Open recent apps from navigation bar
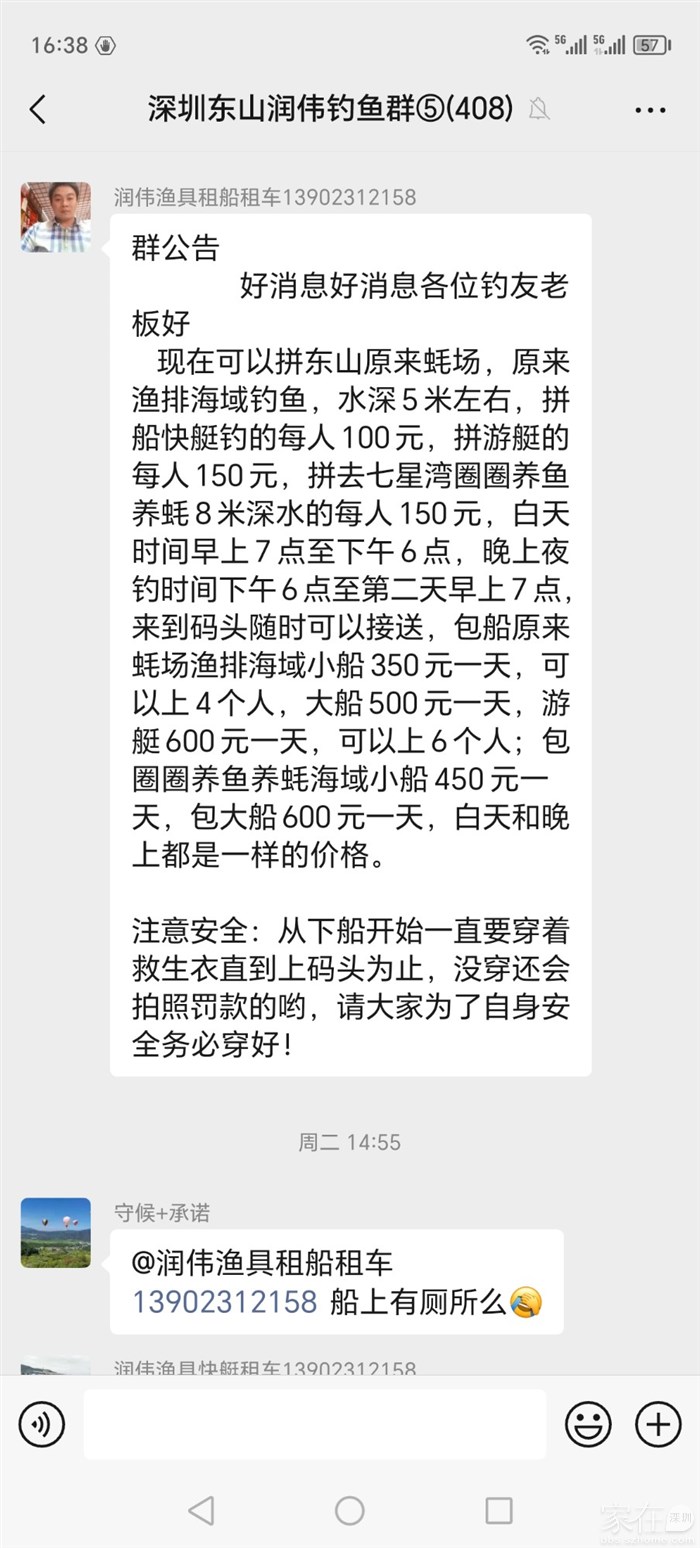The width and height of the screenshot is (700, 1548). pos(498,1510)
